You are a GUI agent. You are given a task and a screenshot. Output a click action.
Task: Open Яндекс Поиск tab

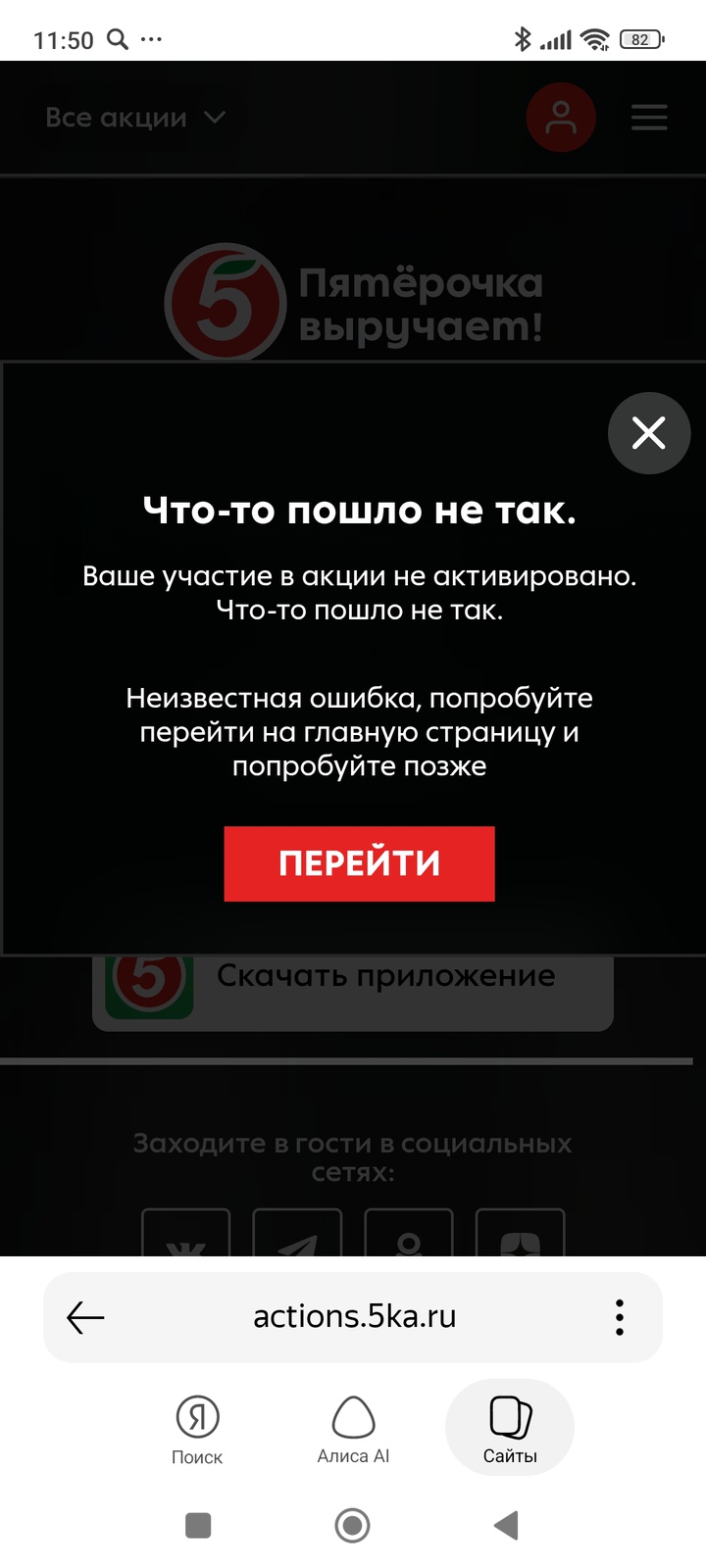[x=197, y=1429]
